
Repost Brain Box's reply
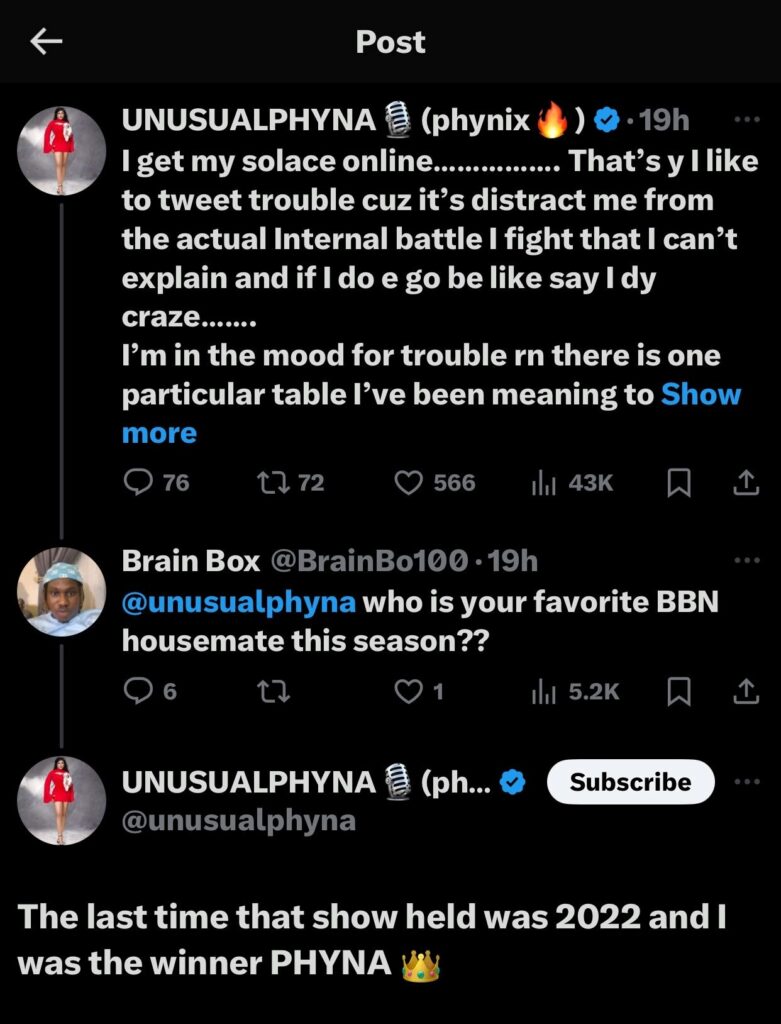pos(272,691)
